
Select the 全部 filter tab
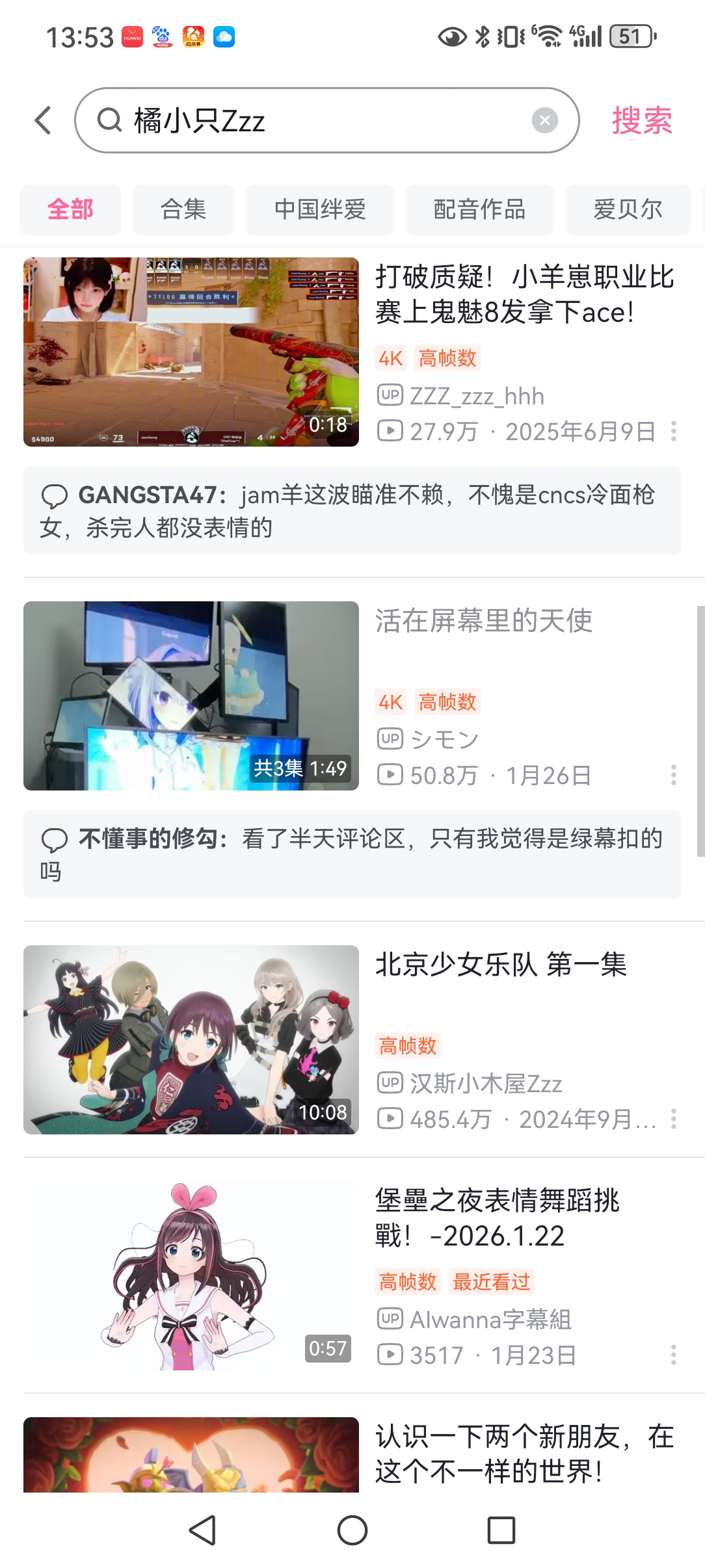click(x=70, y=209)
